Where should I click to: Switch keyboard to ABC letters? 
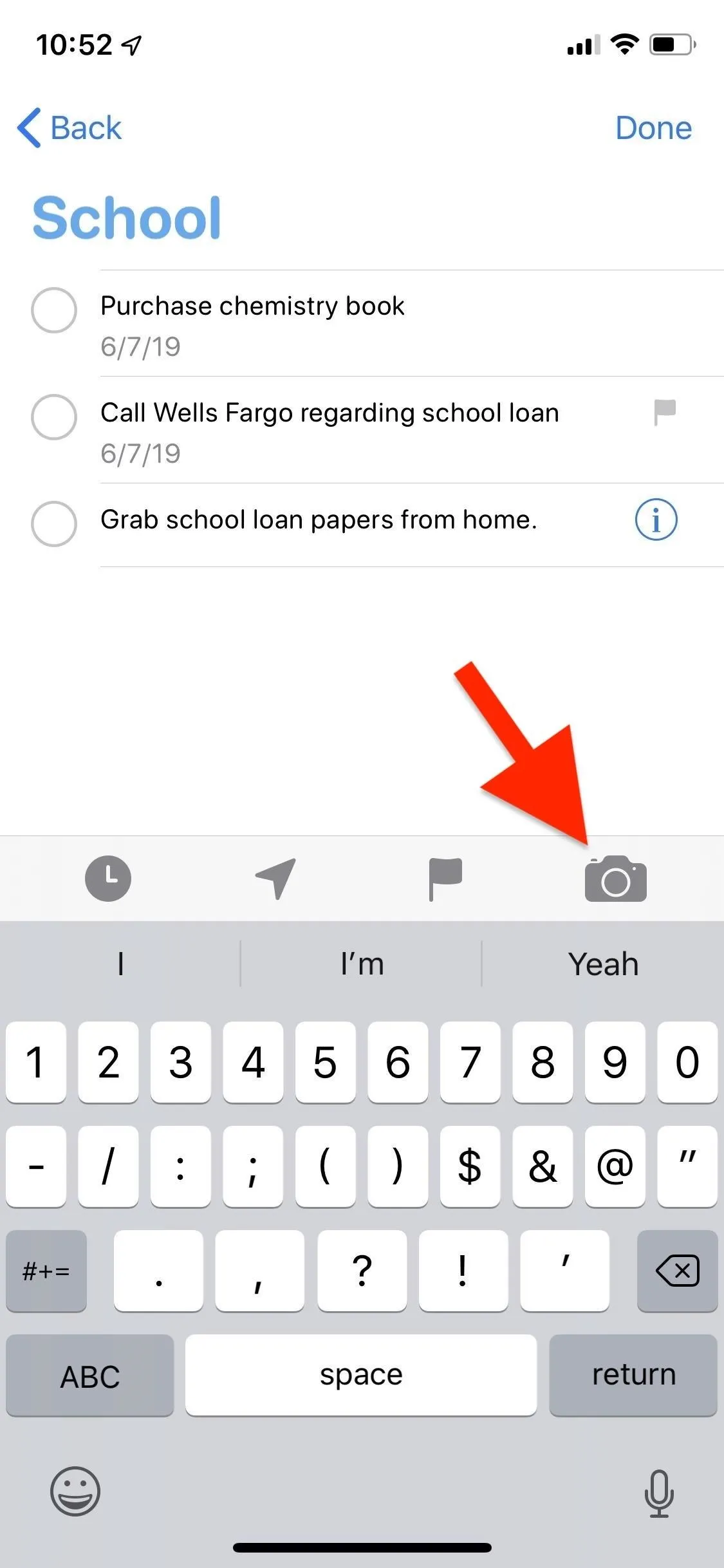point(90,1375)
